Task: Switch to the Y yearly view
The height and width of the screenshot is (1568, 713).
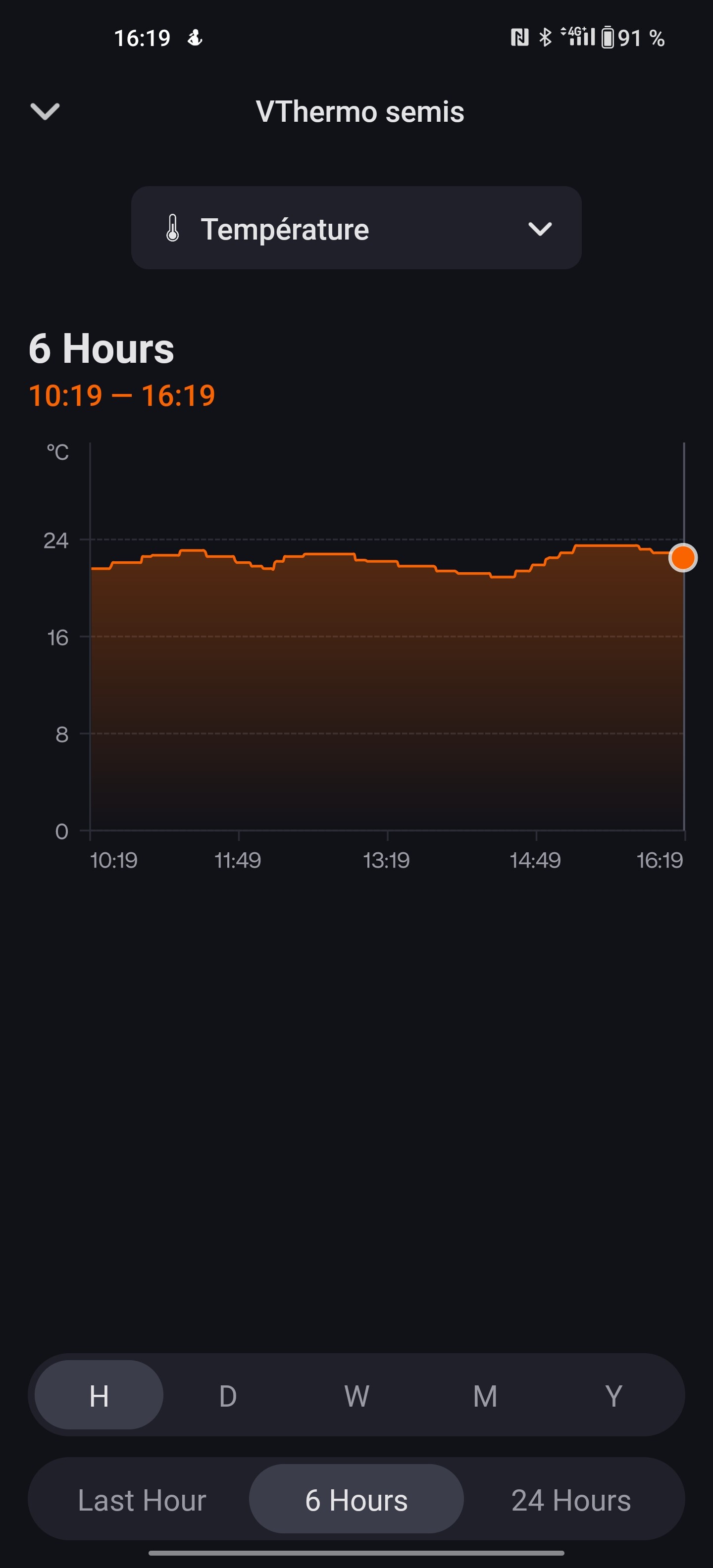Action: pyautogui.click(x=614, y=1395)
